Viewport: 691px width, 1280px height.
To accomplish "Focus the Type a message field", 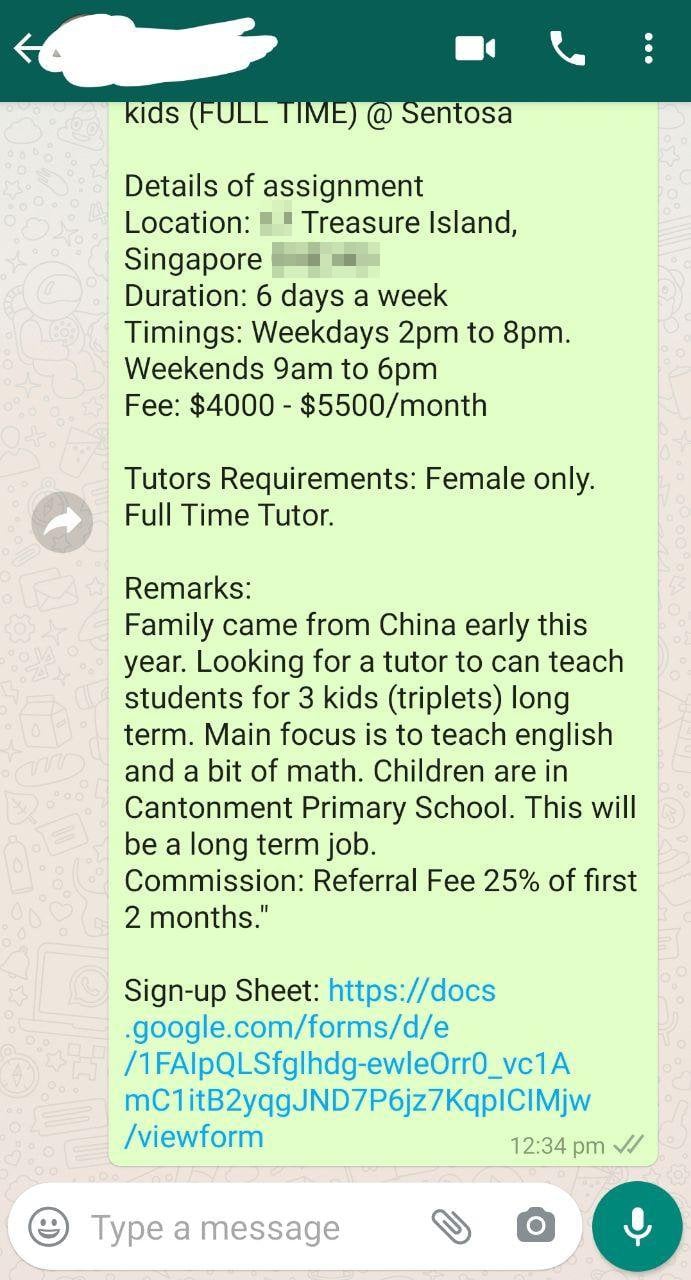I will coord(240,1227).
